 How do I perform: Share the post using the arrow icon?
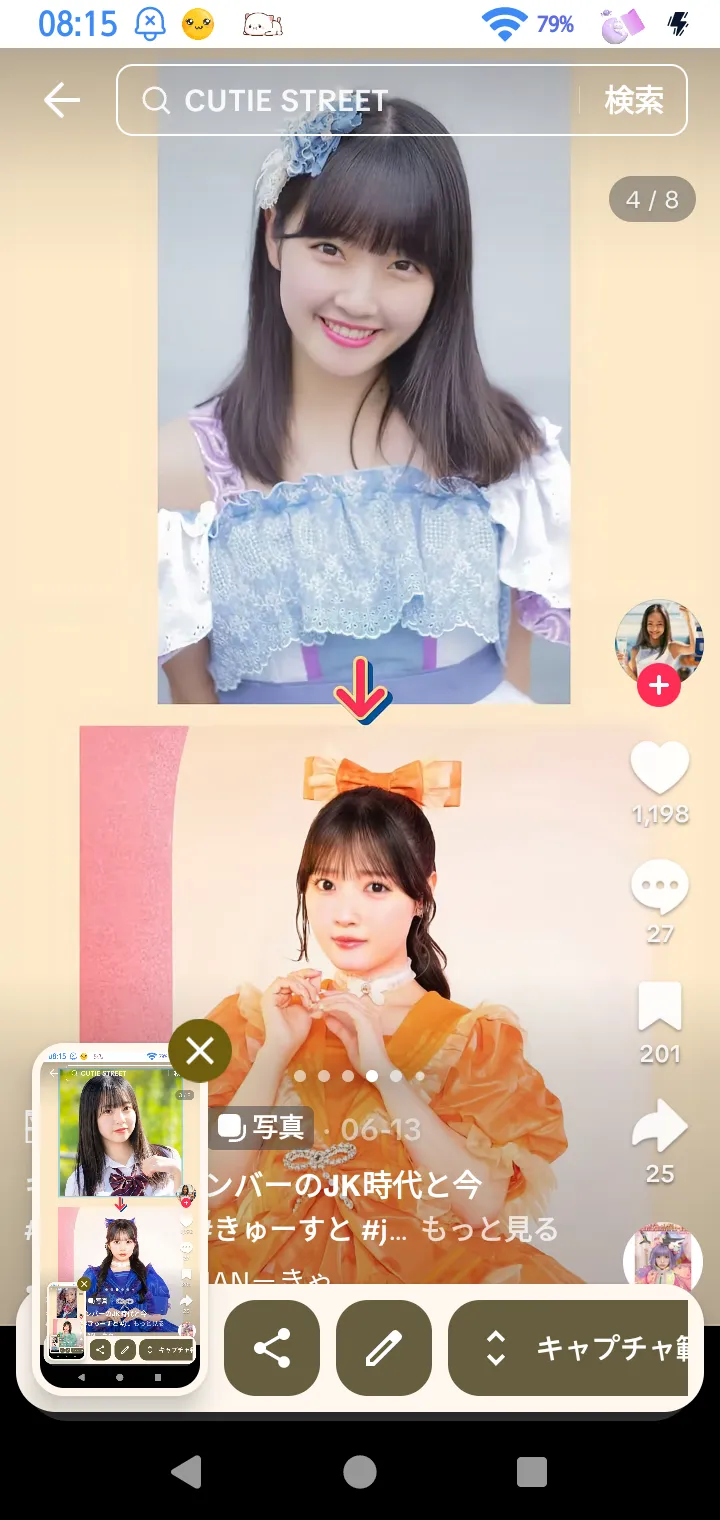pyautogui.click(x=660, y=1127)
